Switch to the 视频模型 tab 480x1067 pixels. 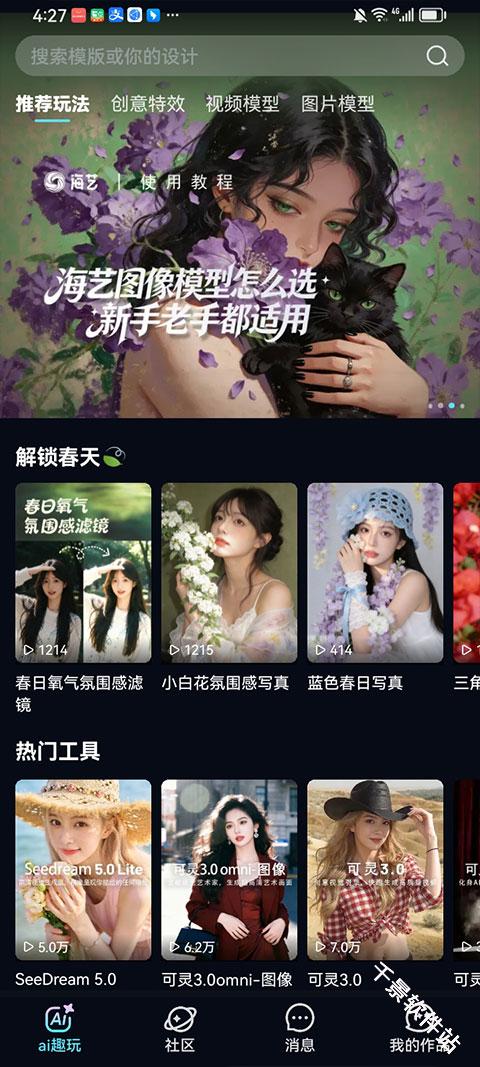tap(242, 104)
